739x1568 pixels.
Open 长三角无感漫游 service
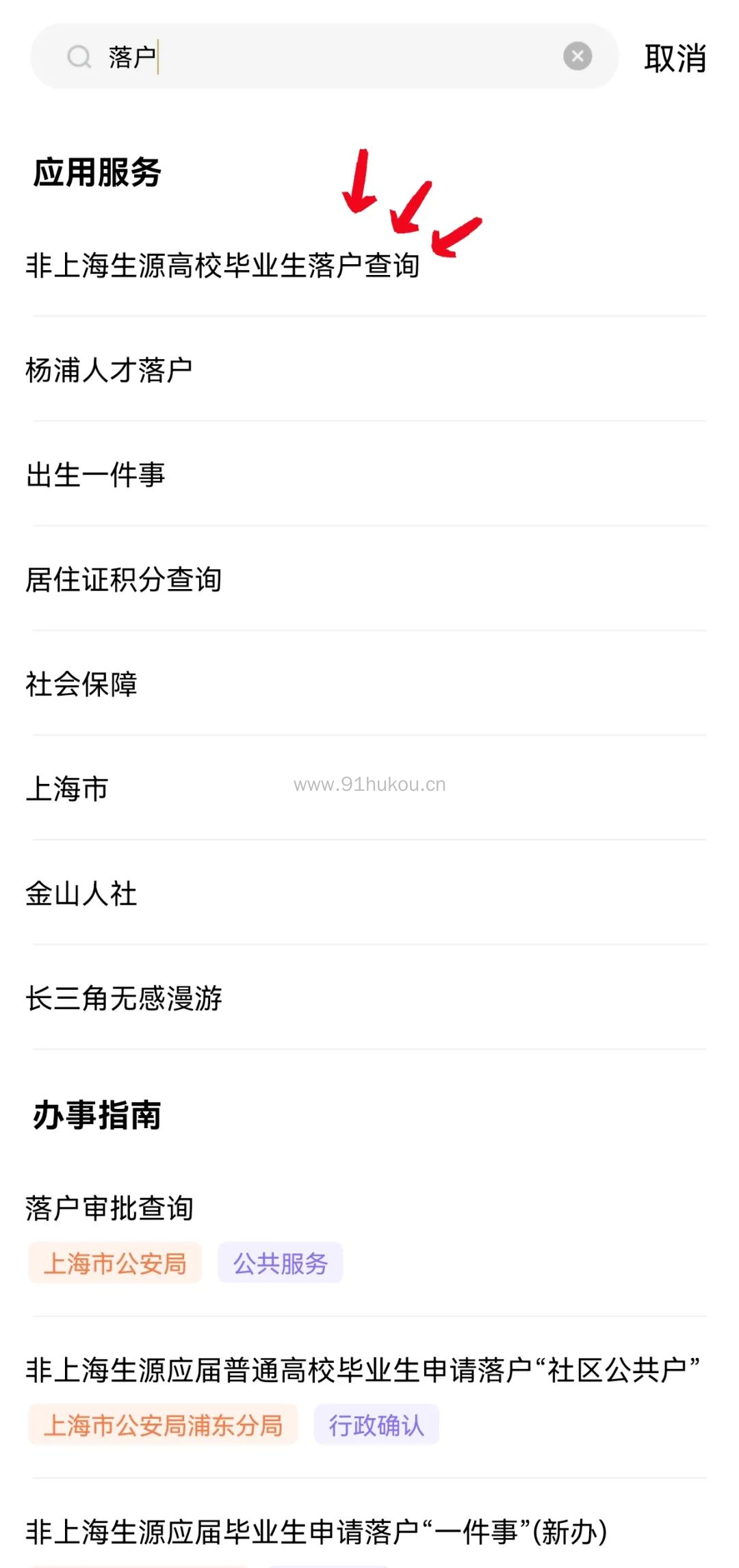(124, 998)
